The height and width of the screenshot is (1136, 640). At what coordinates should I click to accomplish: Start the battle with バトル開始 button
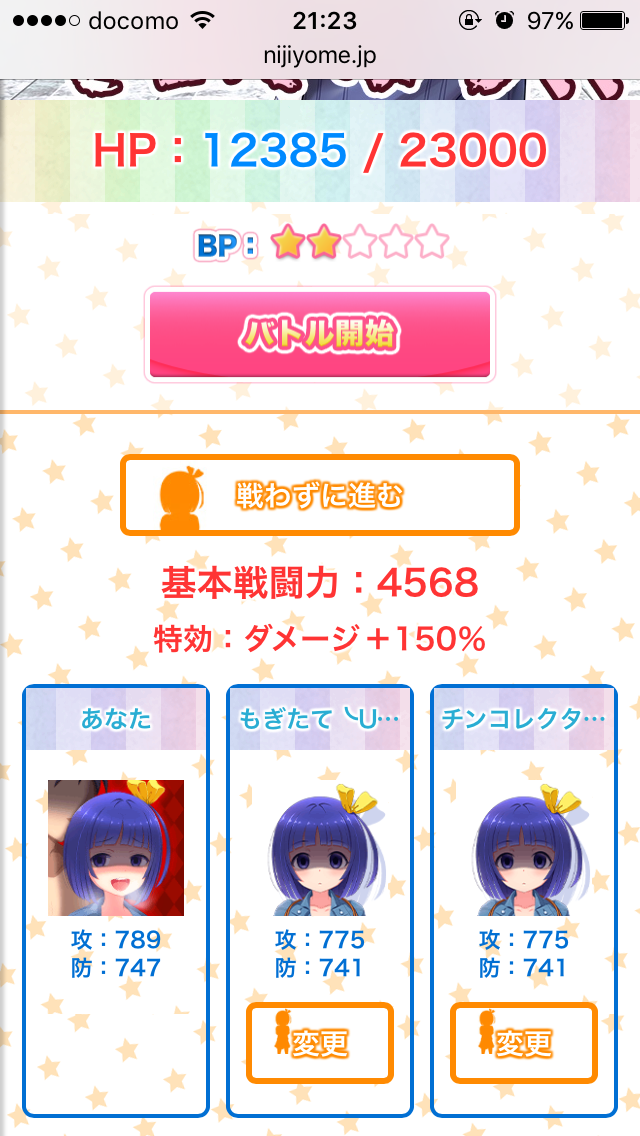[320, 335]
